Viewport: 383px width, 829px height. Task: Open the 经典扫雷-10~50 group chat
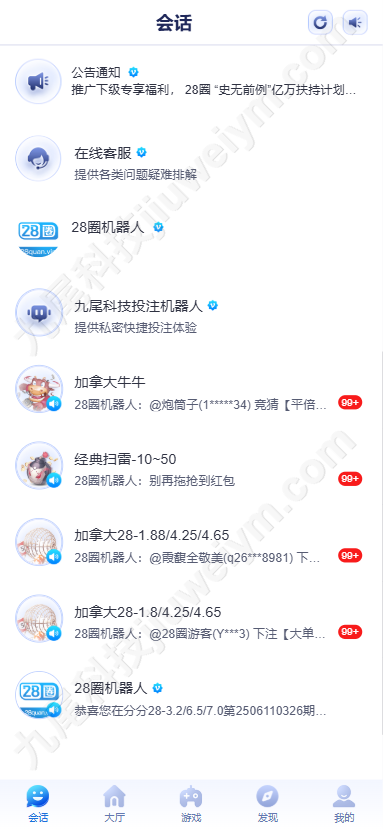[x=192, y=465]
